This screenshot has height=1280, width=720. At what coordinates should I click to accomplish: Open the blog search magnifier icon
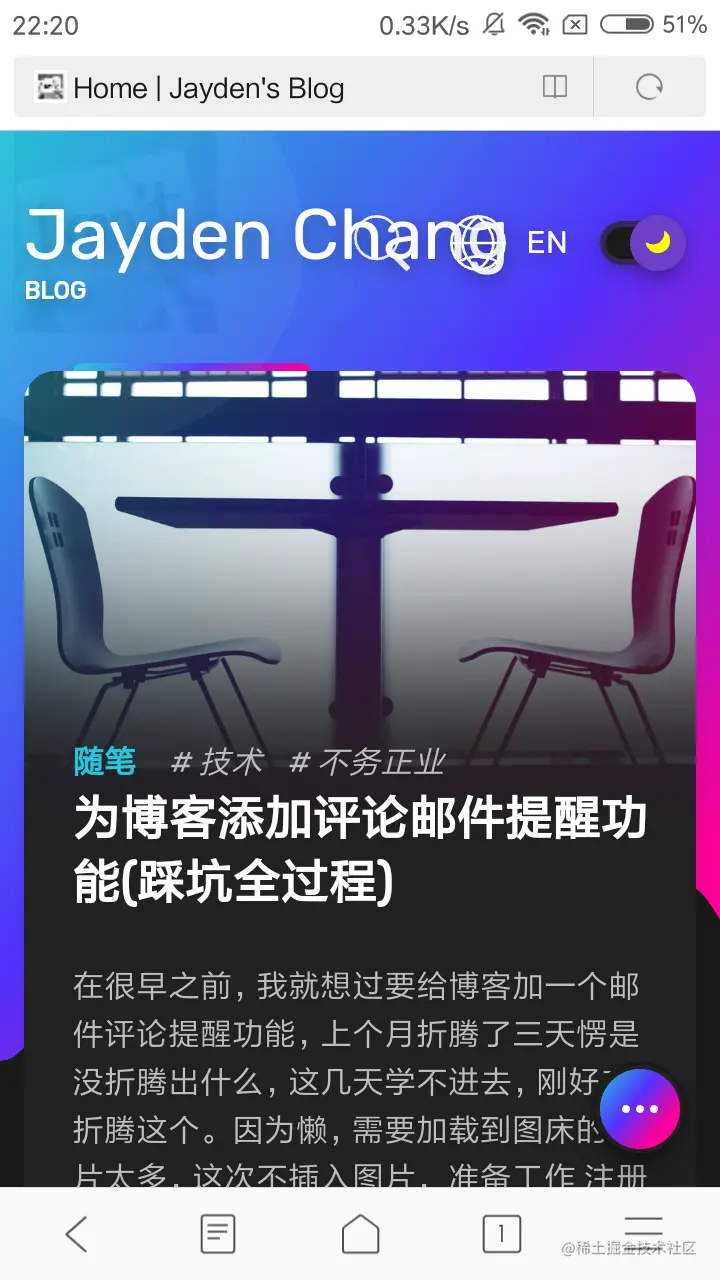click(386, 243)
